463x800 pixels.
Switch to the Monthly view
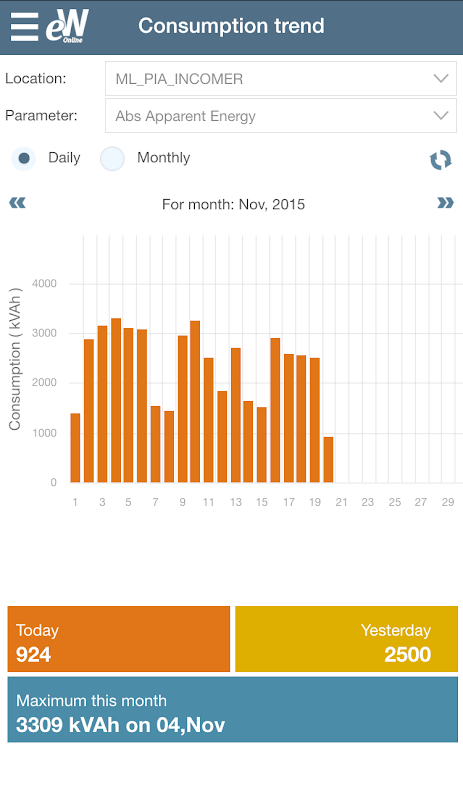112,158
